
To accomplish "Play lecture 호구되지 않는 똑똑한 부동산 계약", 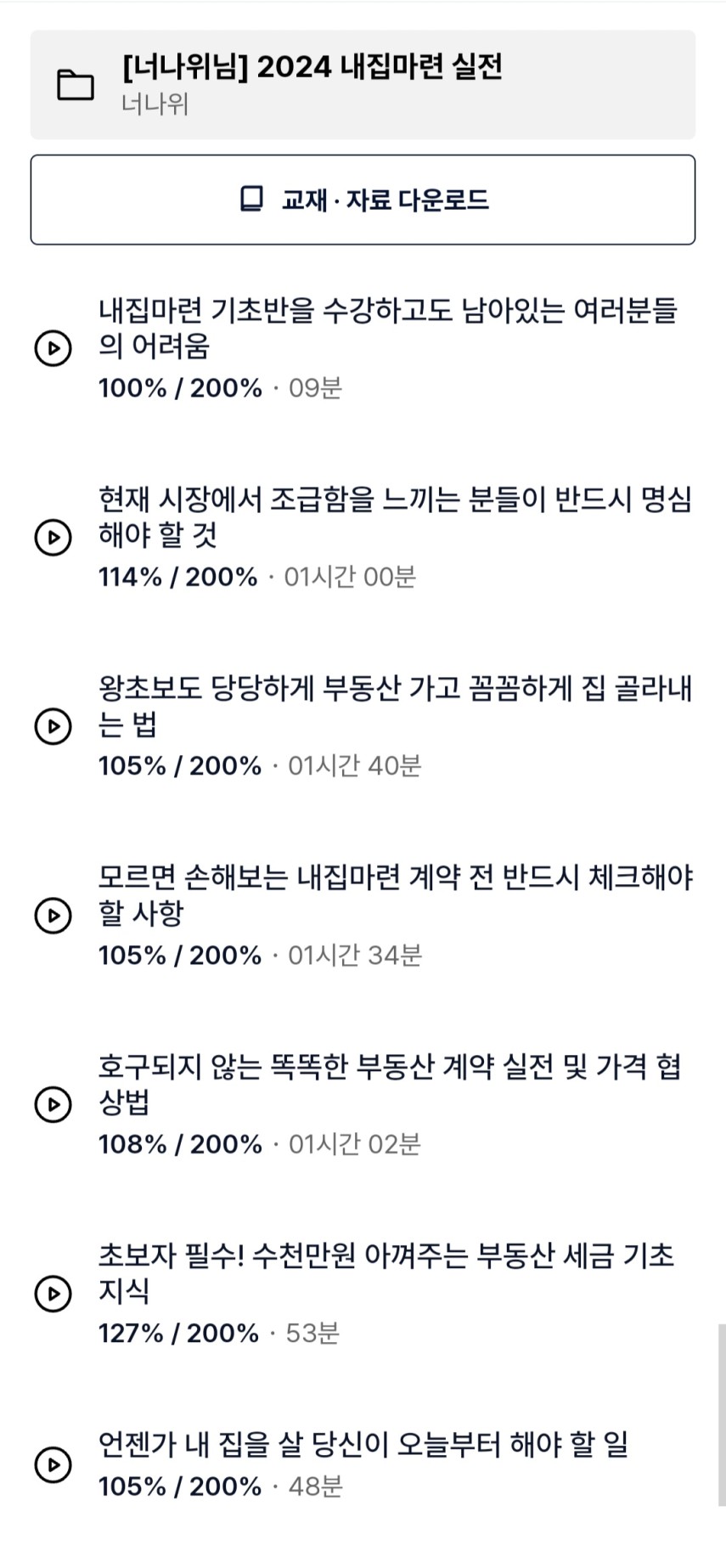I will [53, 1104].
